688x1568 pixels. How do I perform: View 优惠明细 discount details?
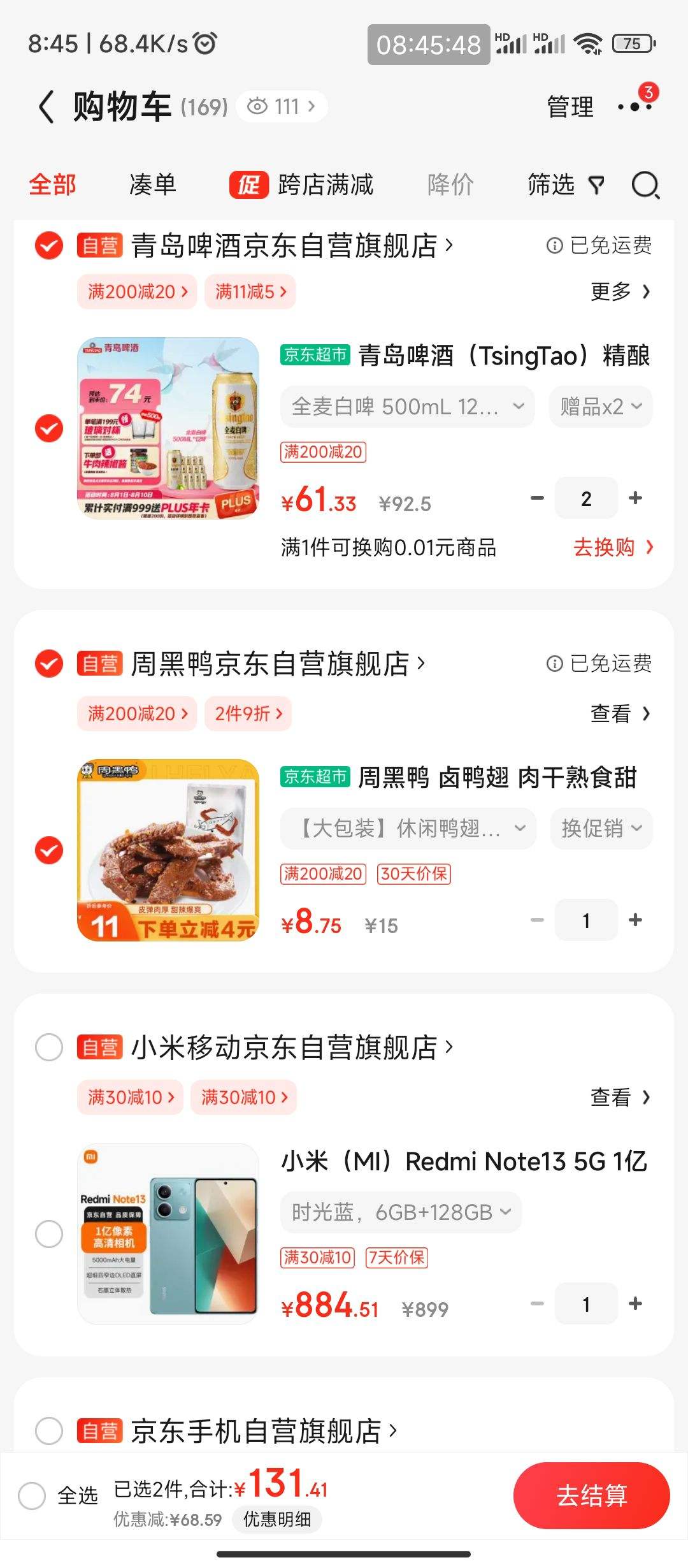pyautogui.click(x=277, y=1520)
